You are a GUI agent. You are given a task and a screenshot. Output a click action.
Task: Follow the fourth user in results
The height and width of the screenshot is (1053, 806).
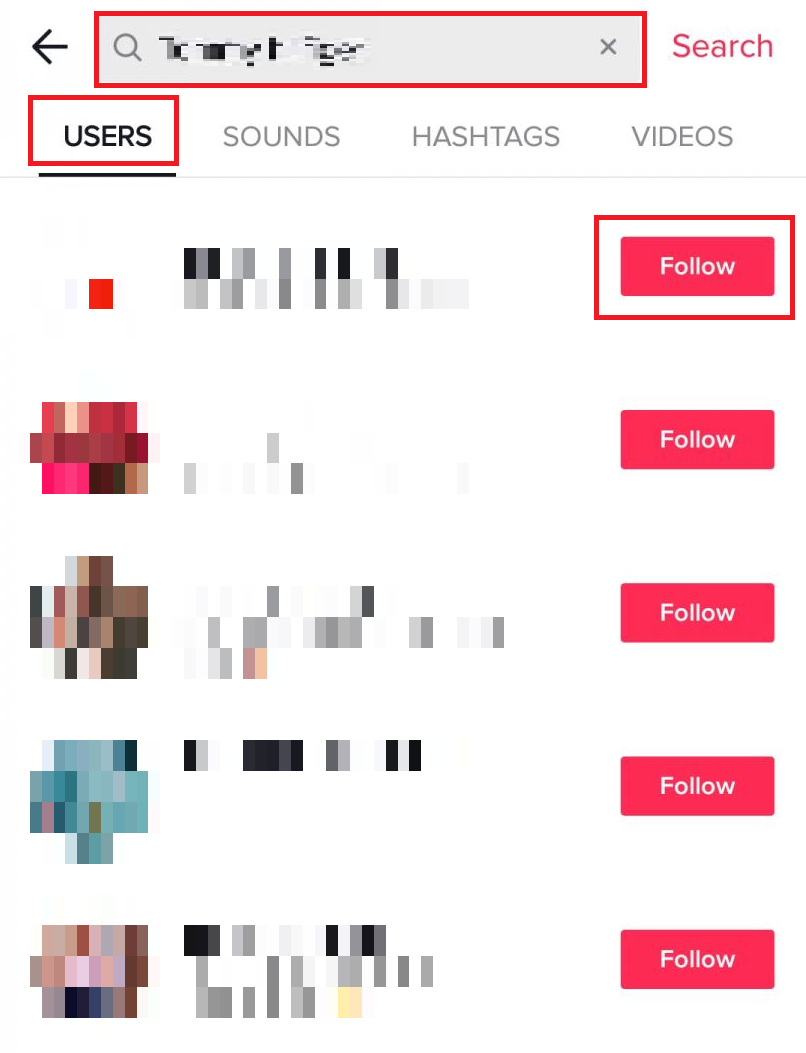click(697, 786)
